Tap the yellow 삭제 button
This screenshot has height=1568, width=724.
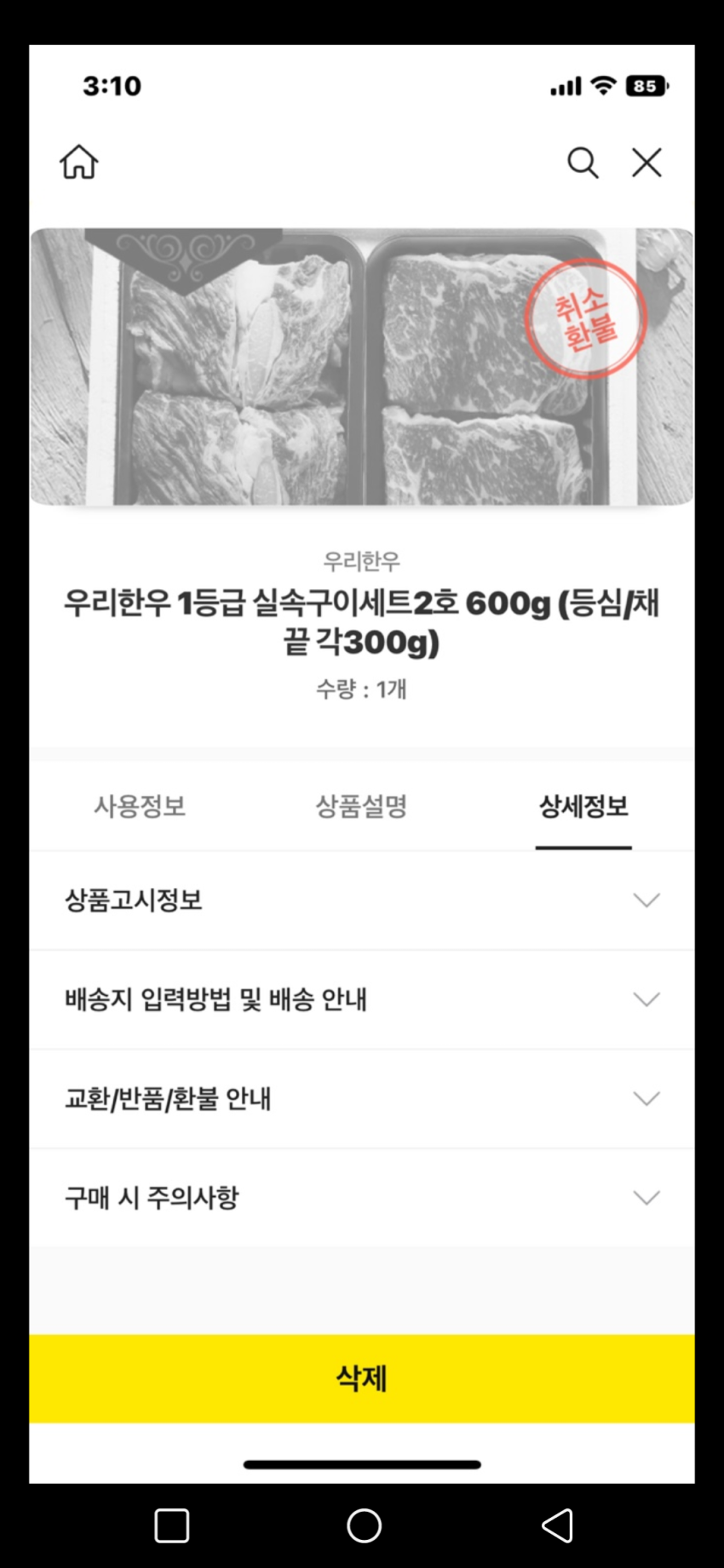point(362,1378)
